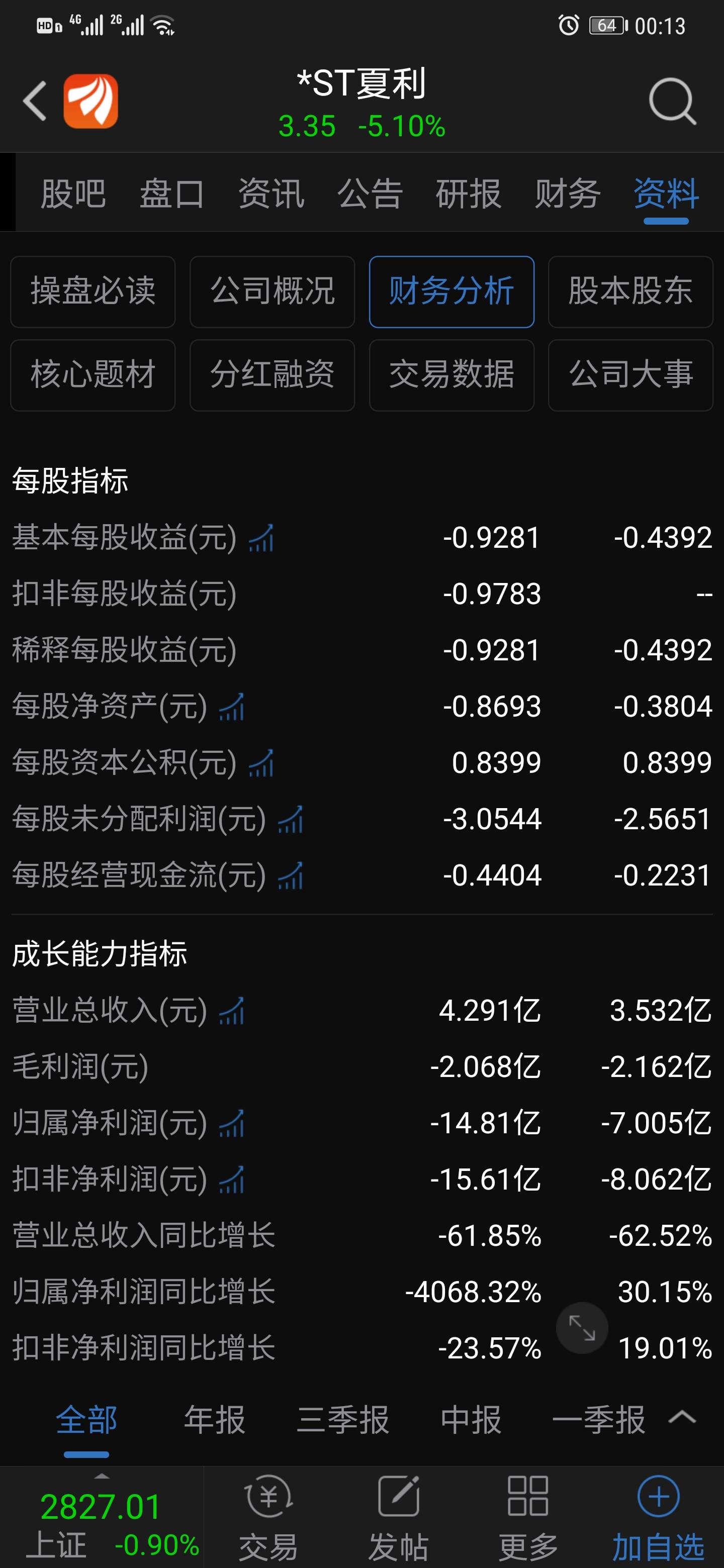Open the 交易数据 section
724x1568 pixels.
(451, 375)
